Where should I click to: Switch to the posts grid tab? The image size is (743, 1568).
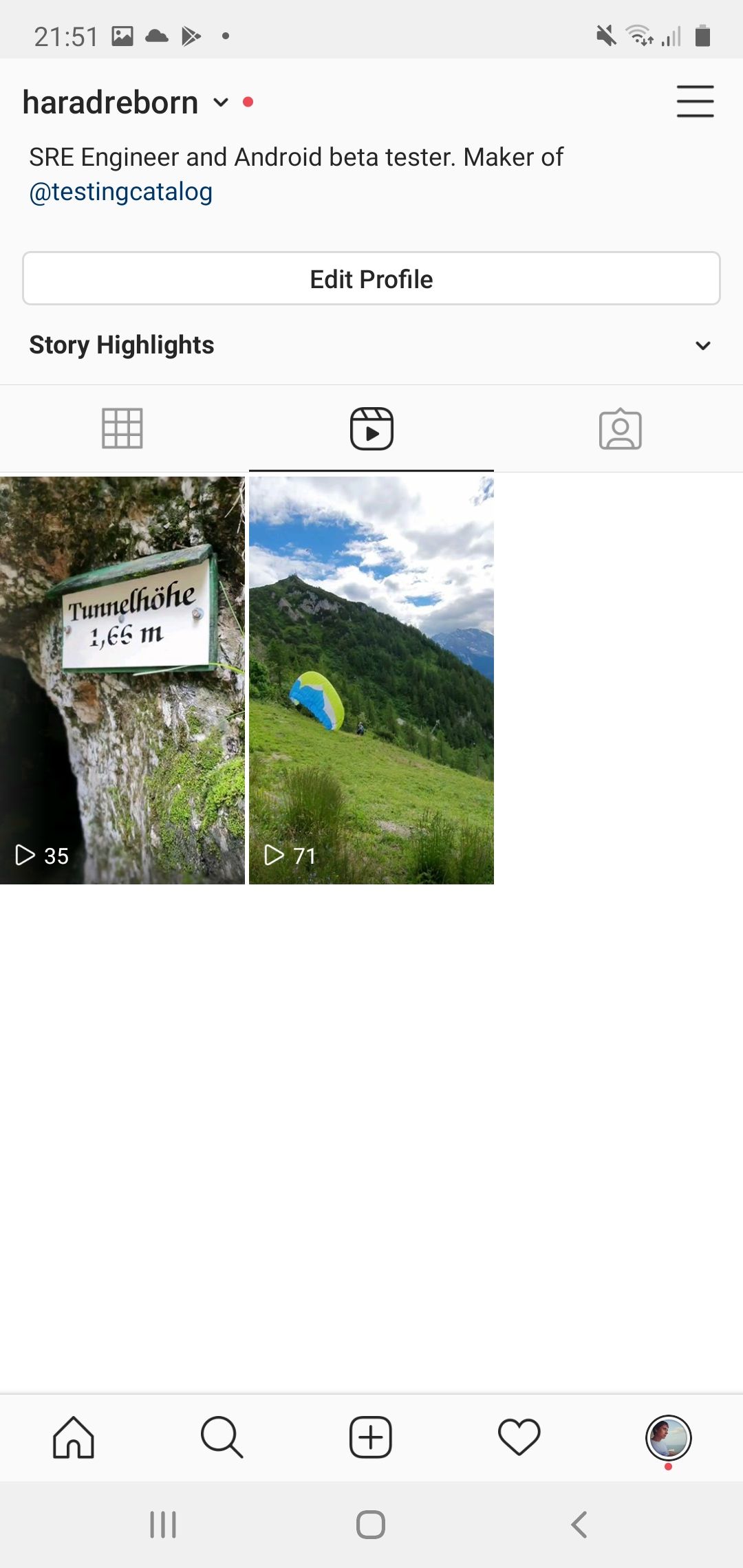122,428
